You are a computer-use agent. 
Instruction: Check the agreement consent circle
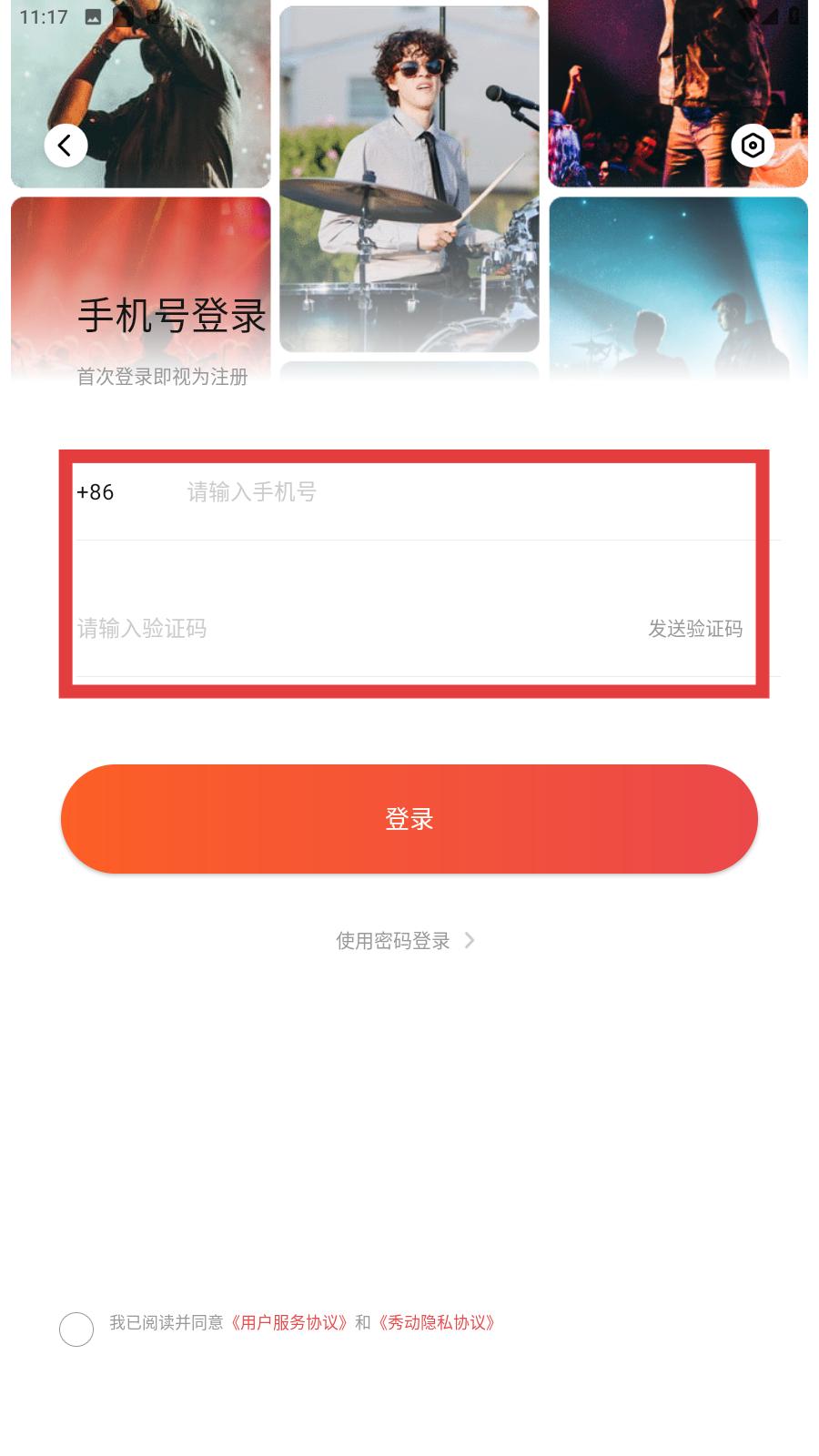point(76,1330)
